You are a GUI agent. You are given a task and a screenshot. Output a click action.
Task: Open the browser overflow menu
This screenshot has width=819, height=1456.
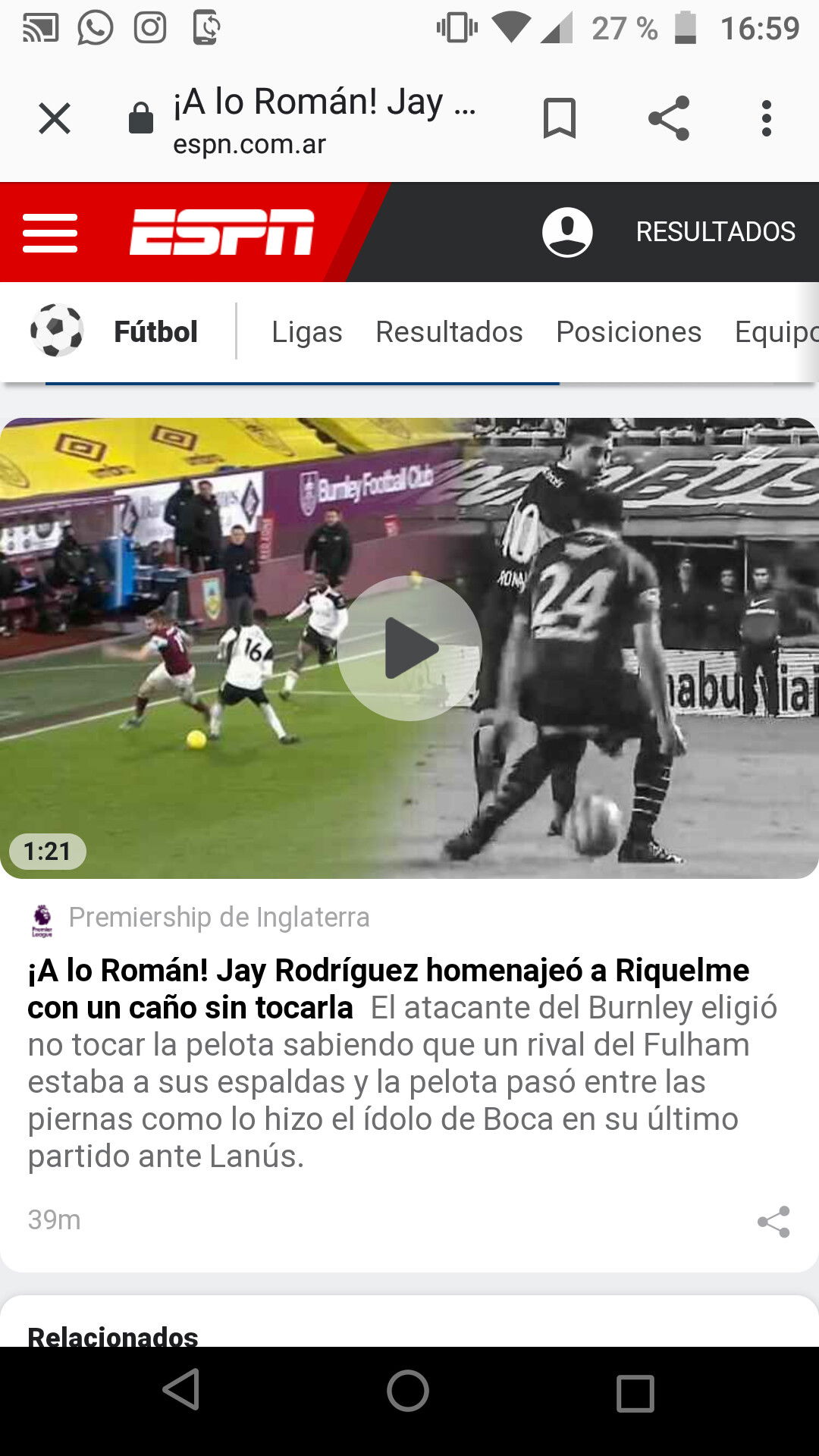pyautogui.click(x=767, y=118)
